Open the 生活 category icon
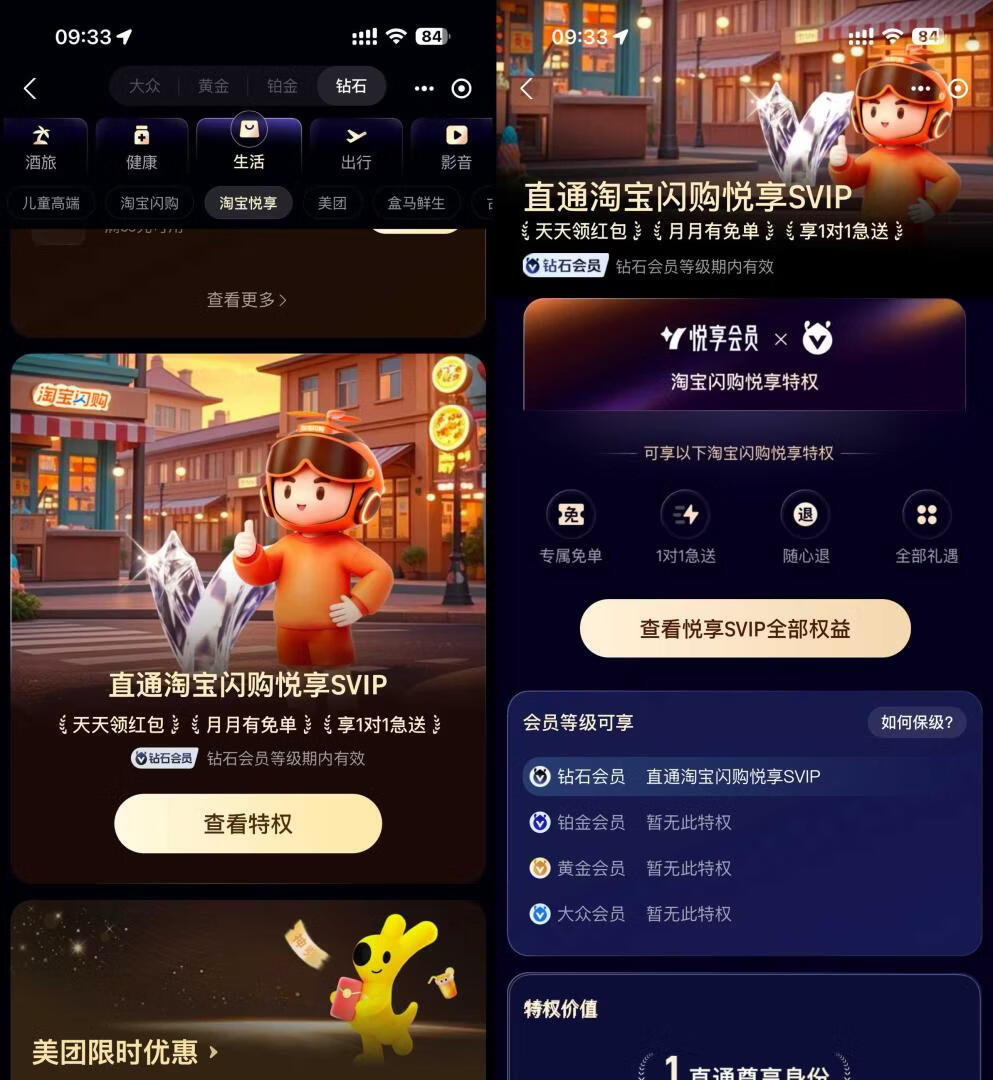Screen dimensions: 993x1080 pos(248,145)
